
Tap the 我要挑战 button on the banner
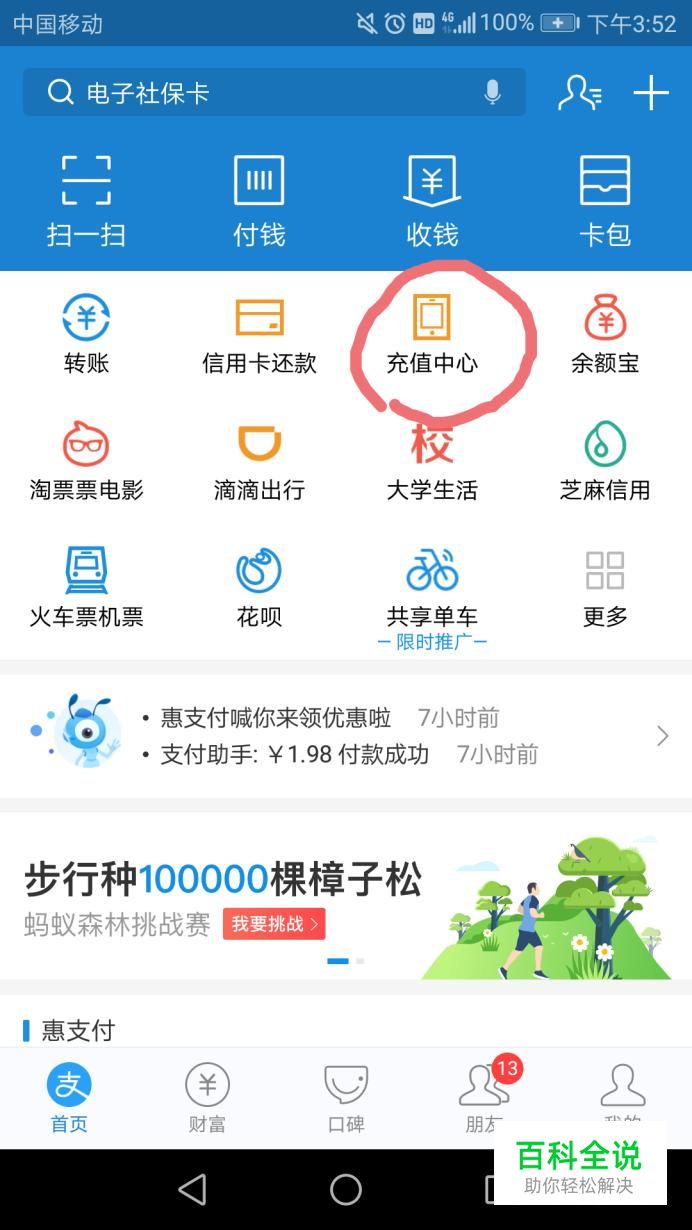click(274, 924)
